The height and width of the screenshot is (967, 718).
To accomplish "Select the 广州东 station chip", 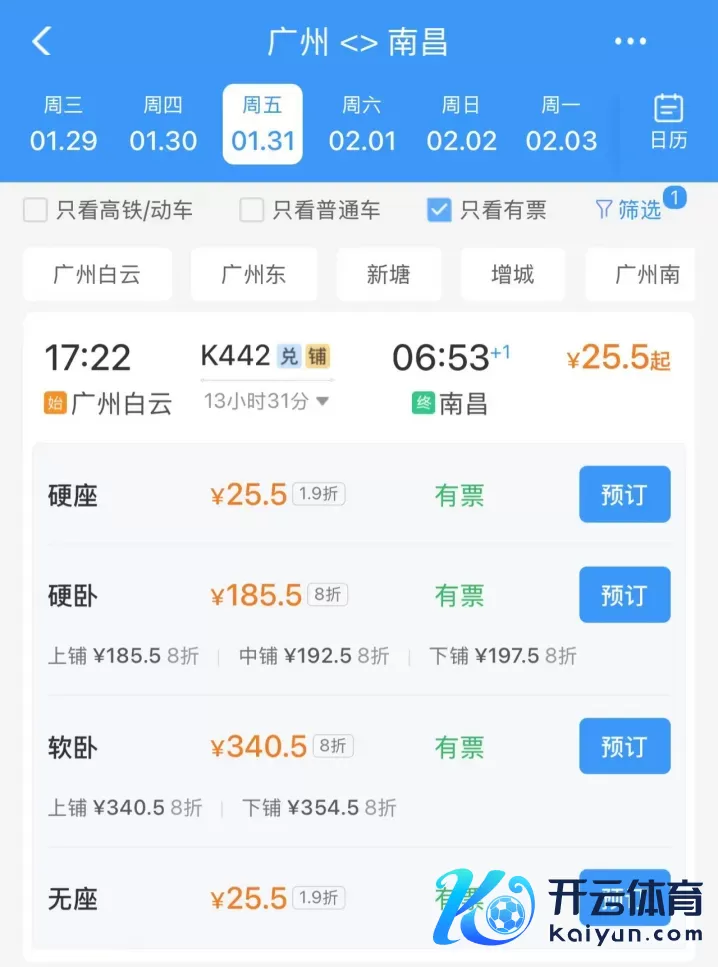I will tap(253, 275).
